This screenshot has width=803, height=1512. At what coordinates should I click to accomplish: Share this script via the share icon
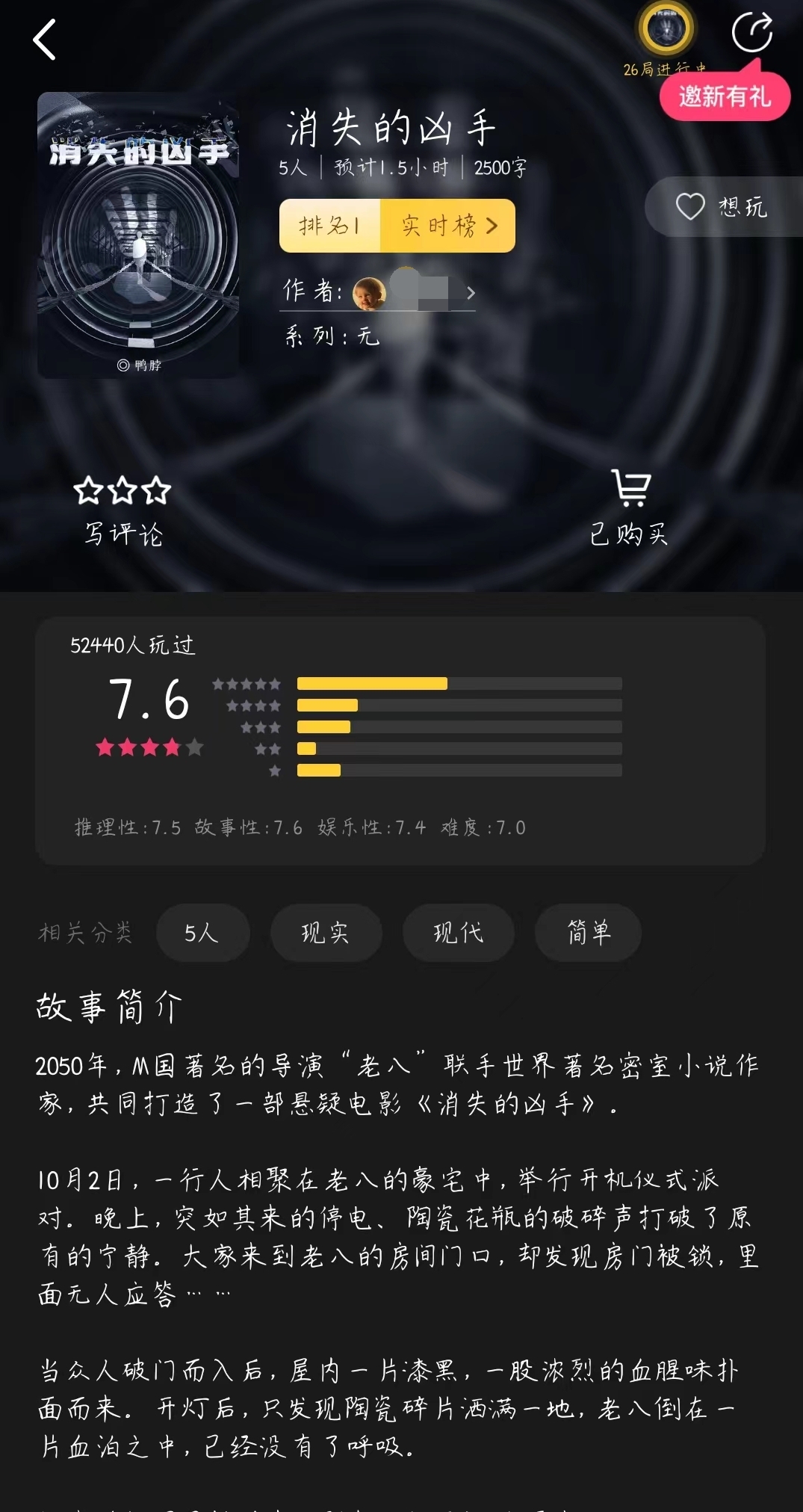[751, 33]
